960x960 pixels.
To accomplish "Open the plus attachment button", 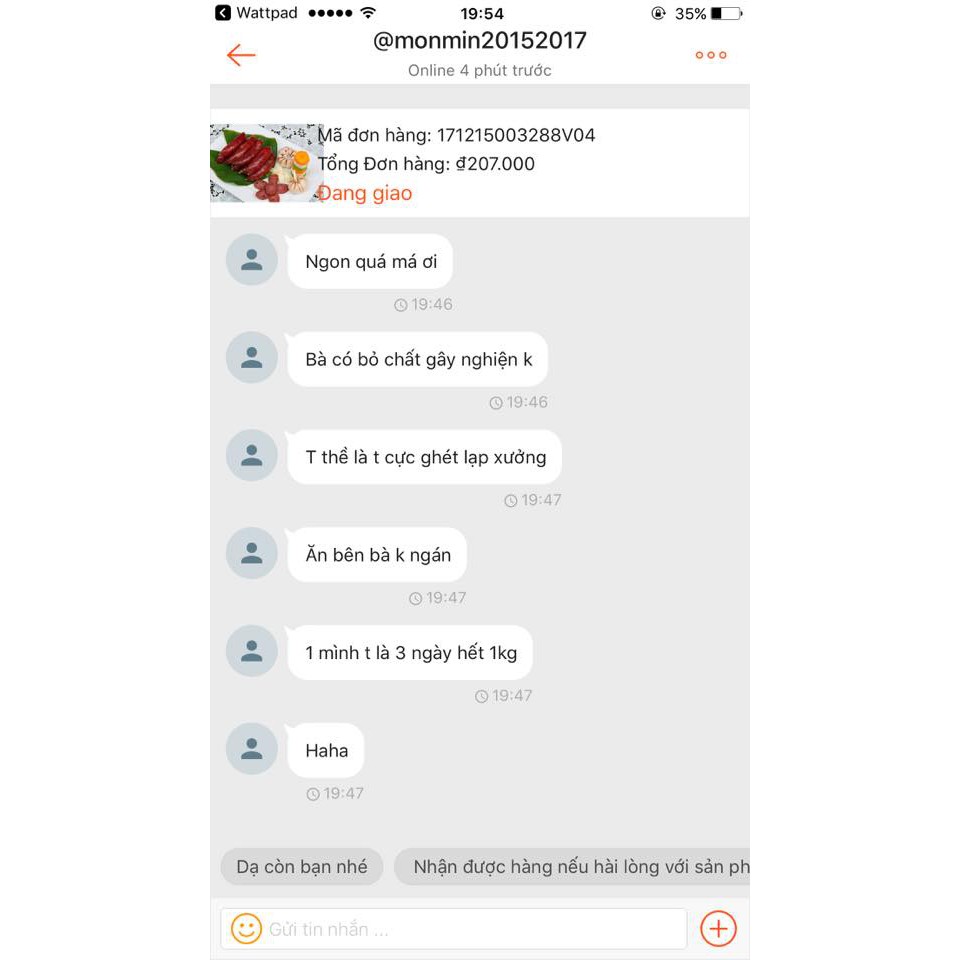I will pos(718,929).
